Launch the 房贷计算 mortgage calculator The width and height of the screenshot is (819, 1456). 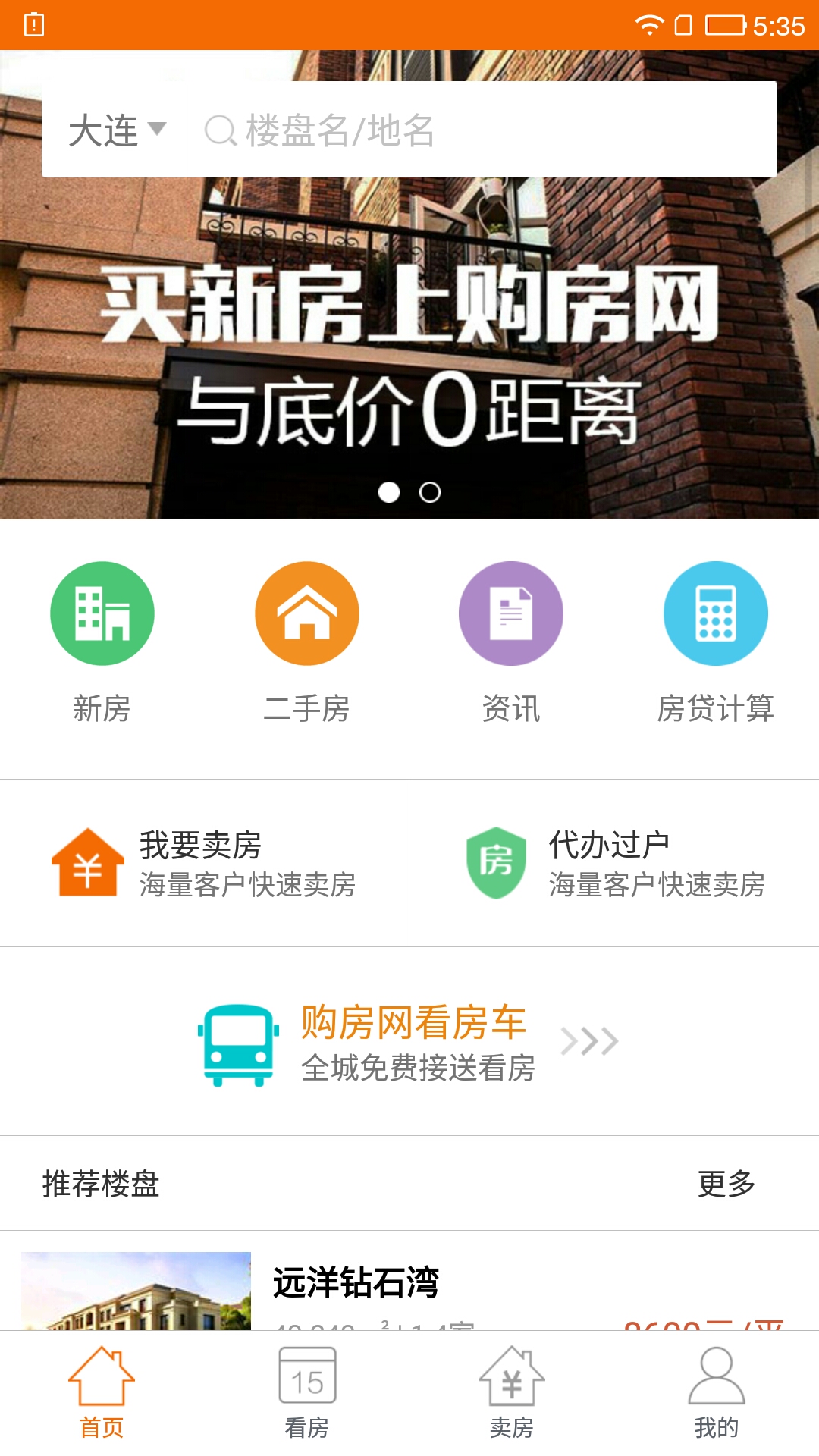coord(715,613)
